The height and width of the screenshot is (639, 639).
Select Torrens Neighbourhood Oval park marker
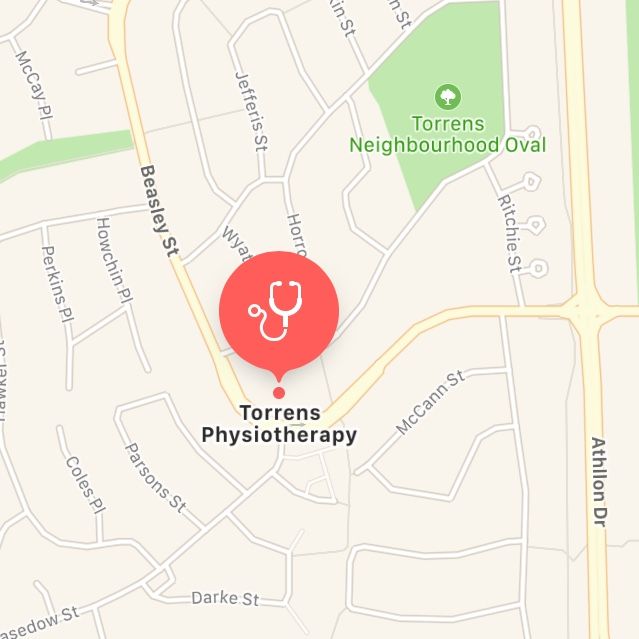pos(447,97)
